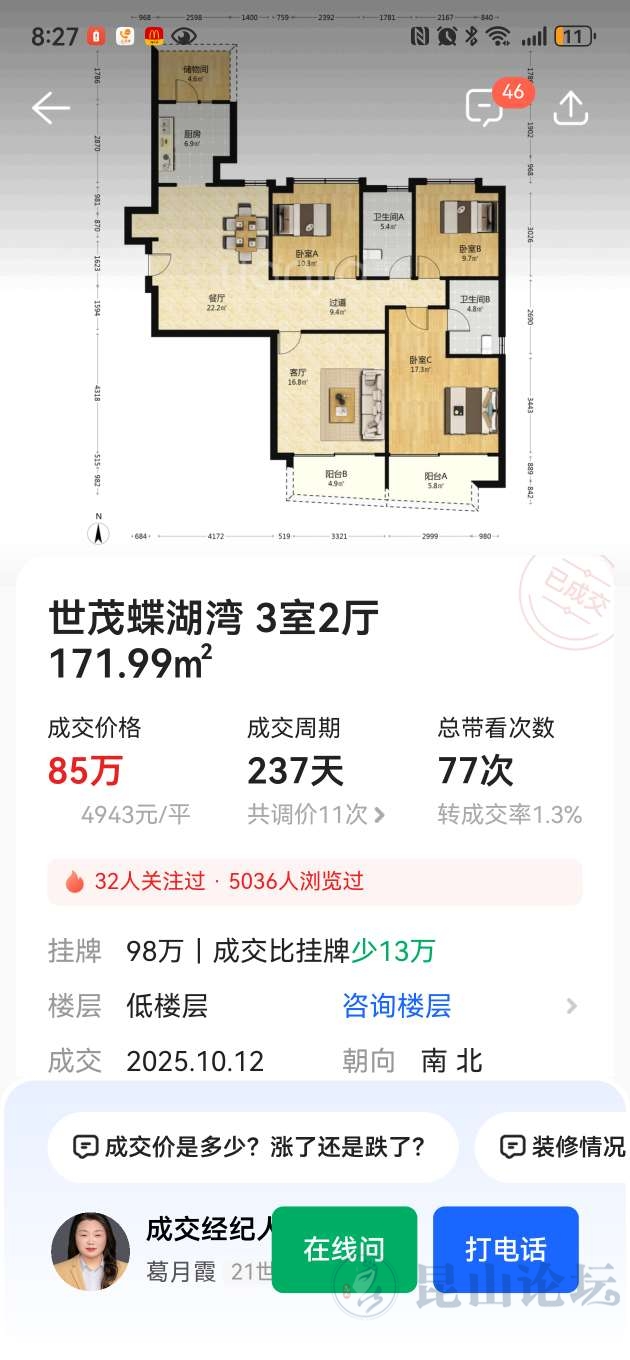Open messages with 46 badge
Screen dimensions: 630x1360
(487, 108)
